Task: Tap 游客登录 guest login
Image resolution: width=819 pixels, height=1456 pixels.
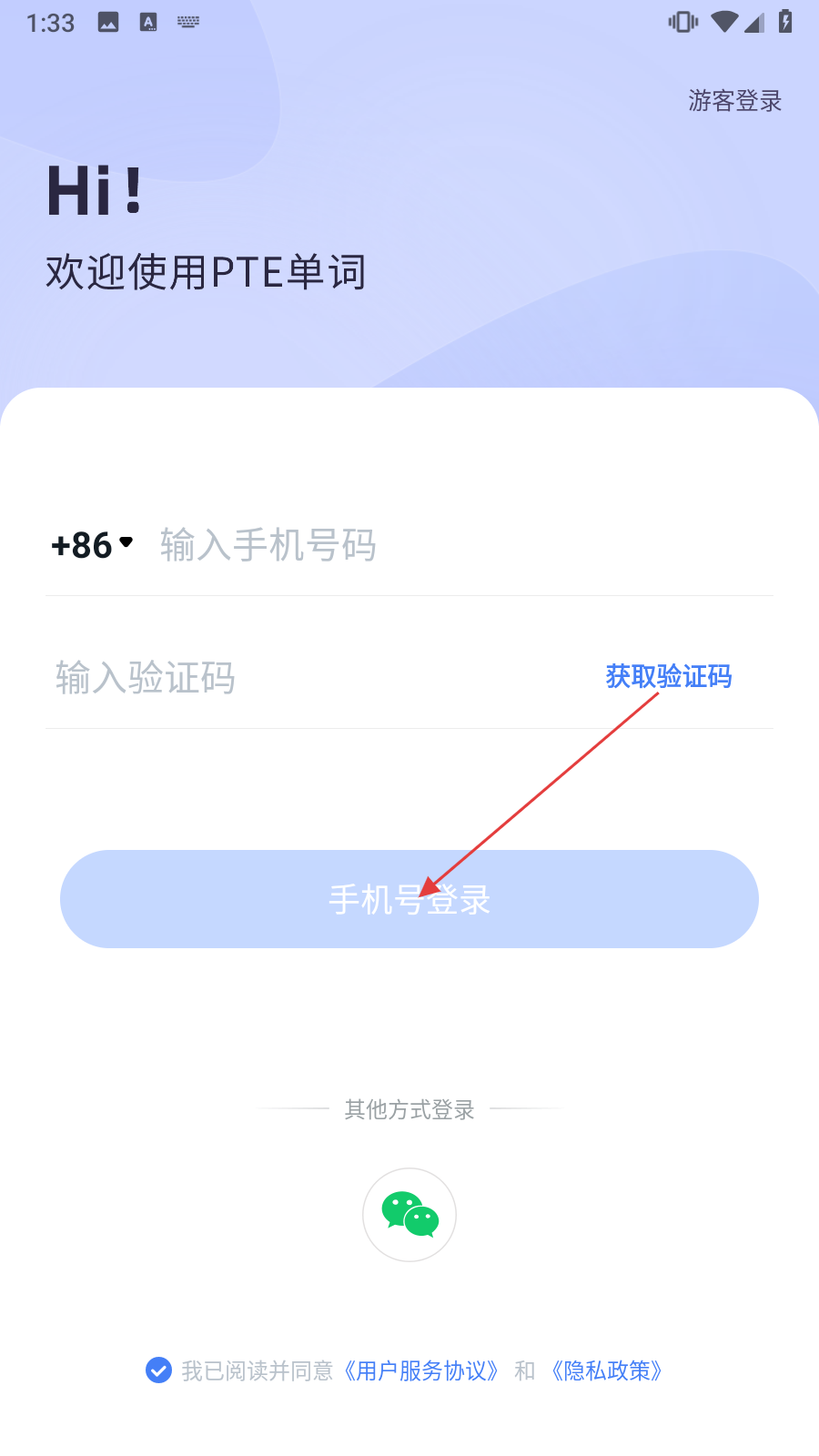Action: point(734,101)
